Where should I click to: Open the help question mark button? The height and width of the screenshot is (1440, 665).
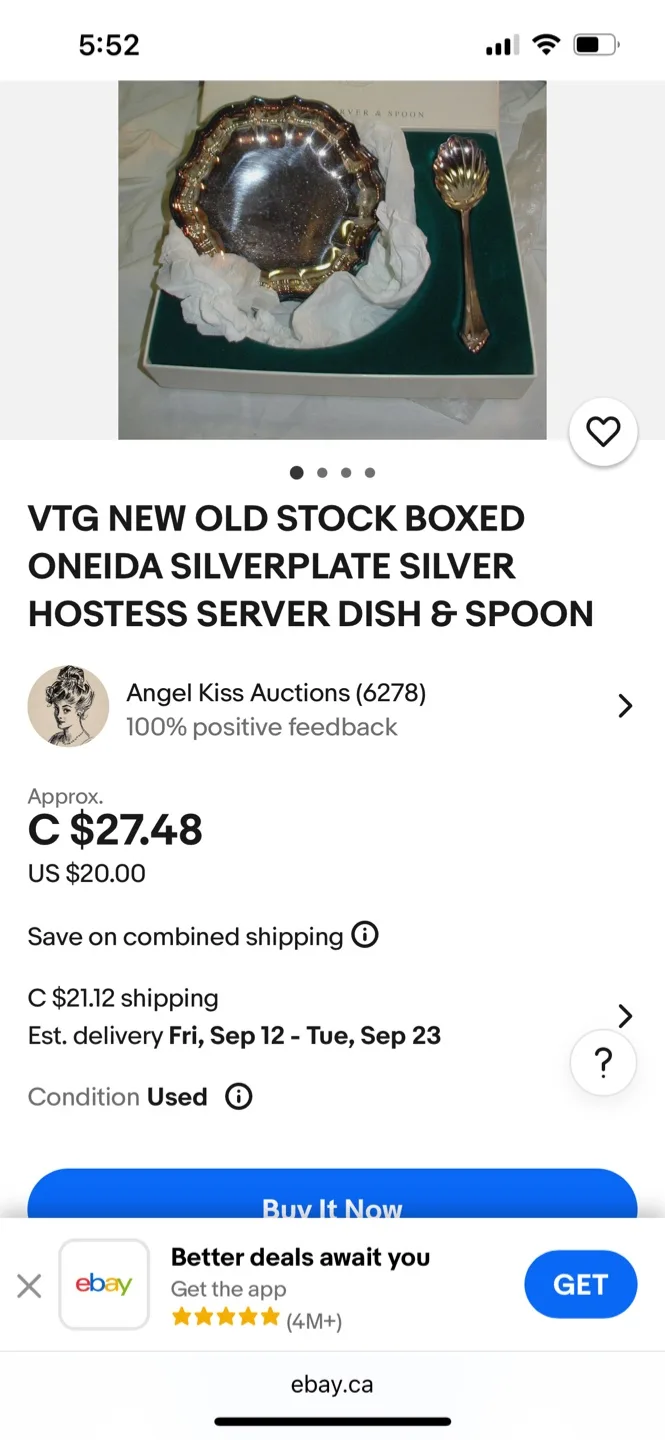603,1063
